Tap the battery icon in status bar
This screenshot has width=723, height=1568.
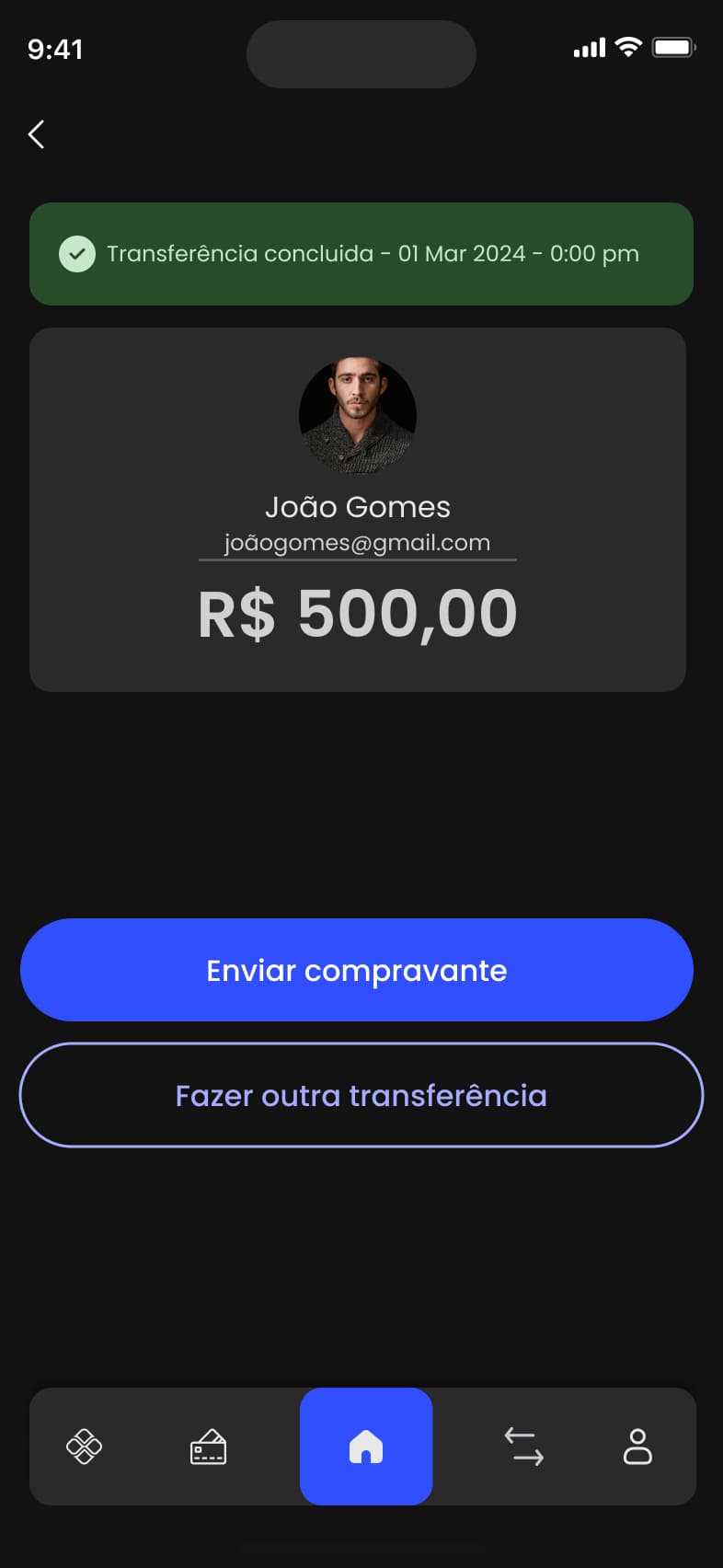[673, 46]
